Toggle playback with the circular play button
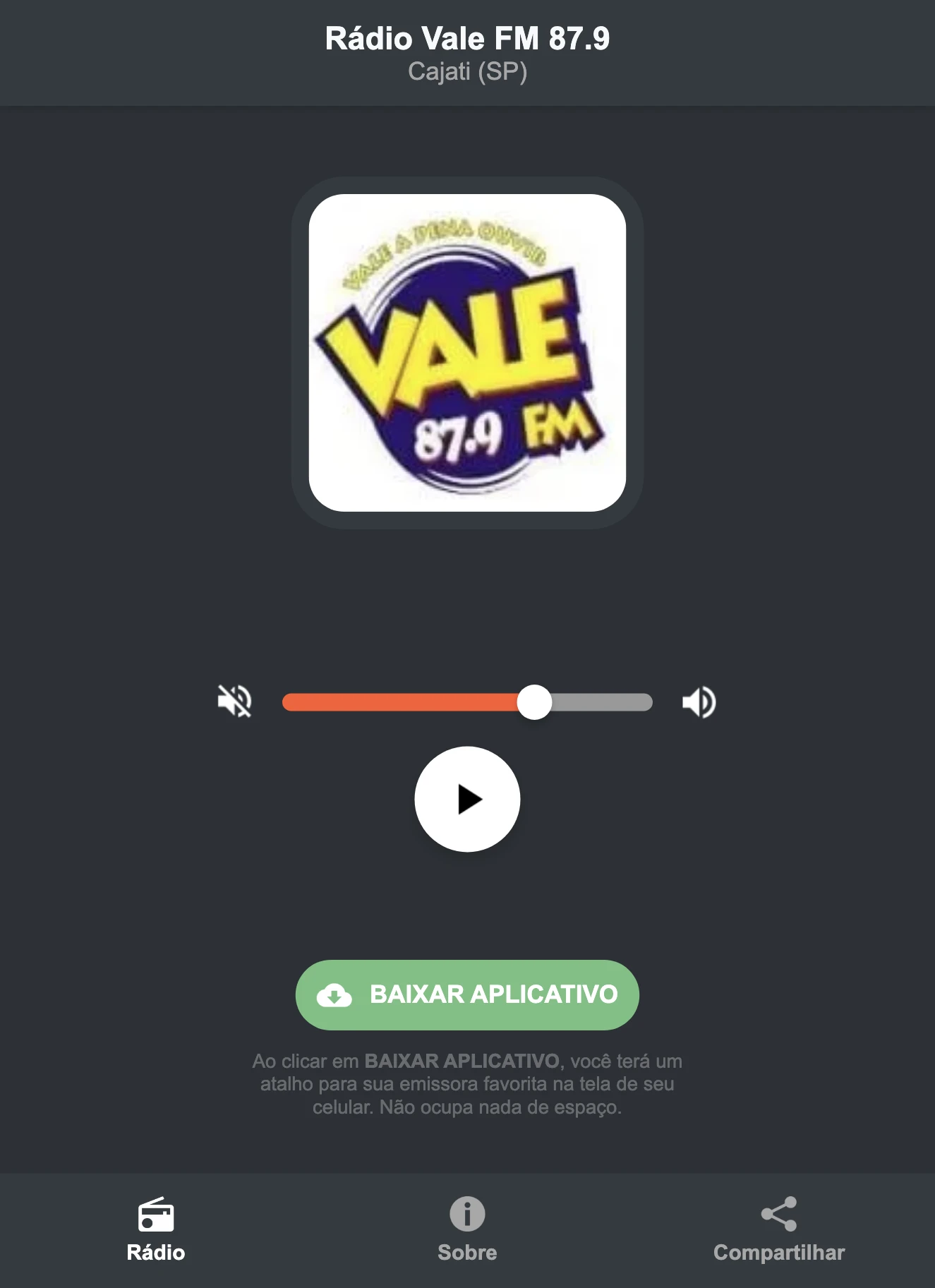The width and height of the screenshot is (935, 1288). (x=467, y=798)
